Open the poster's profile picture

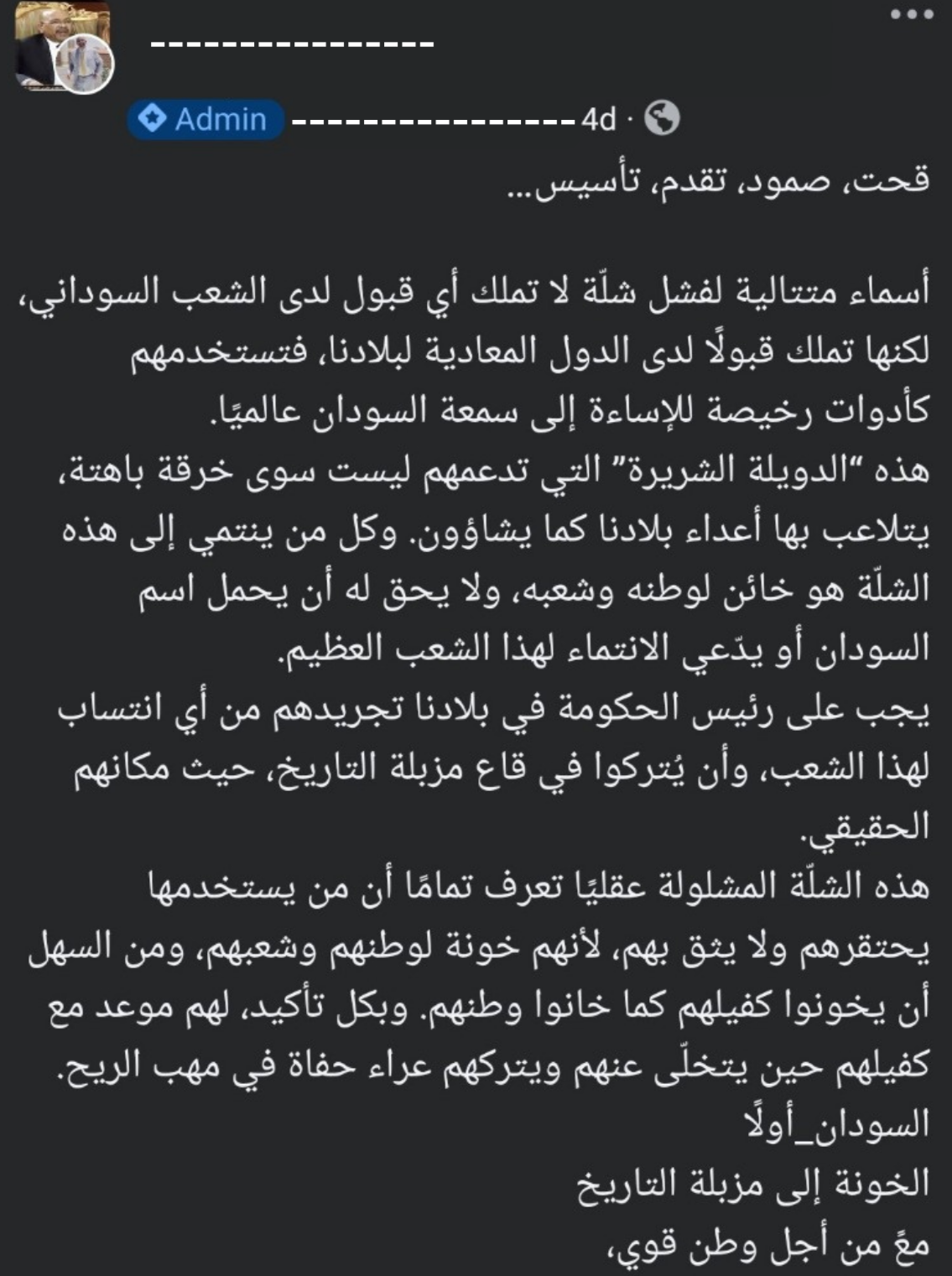coord(63,48)
